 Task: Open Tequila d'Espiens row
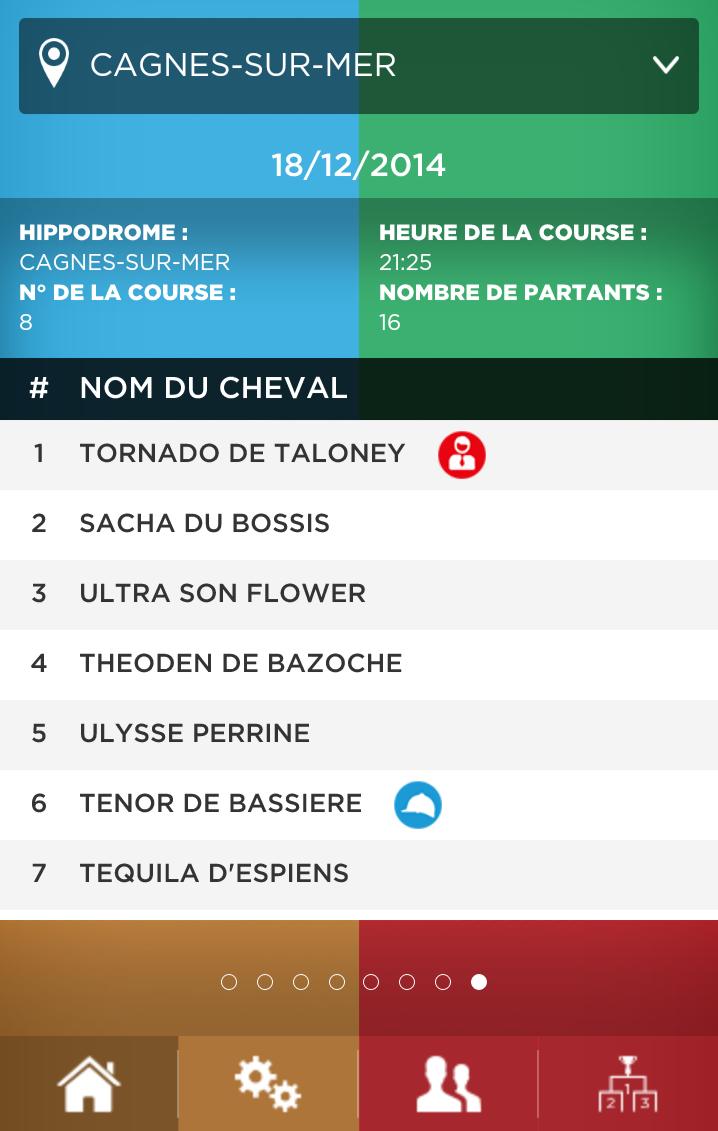pos(359,874)
